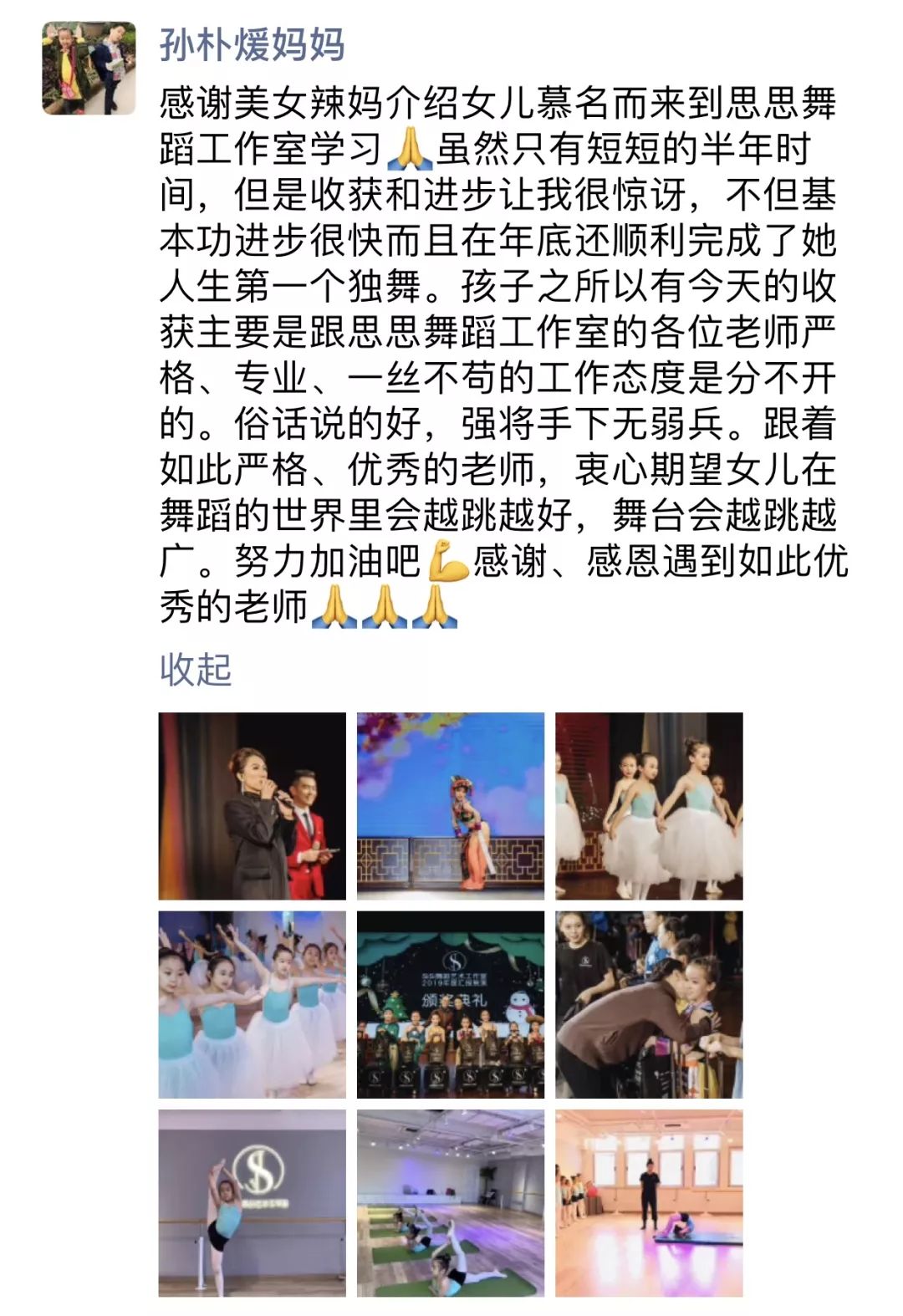Open the photo of girls in white tutus holding hands
903x1316 pixels.
tap(649, 806)
